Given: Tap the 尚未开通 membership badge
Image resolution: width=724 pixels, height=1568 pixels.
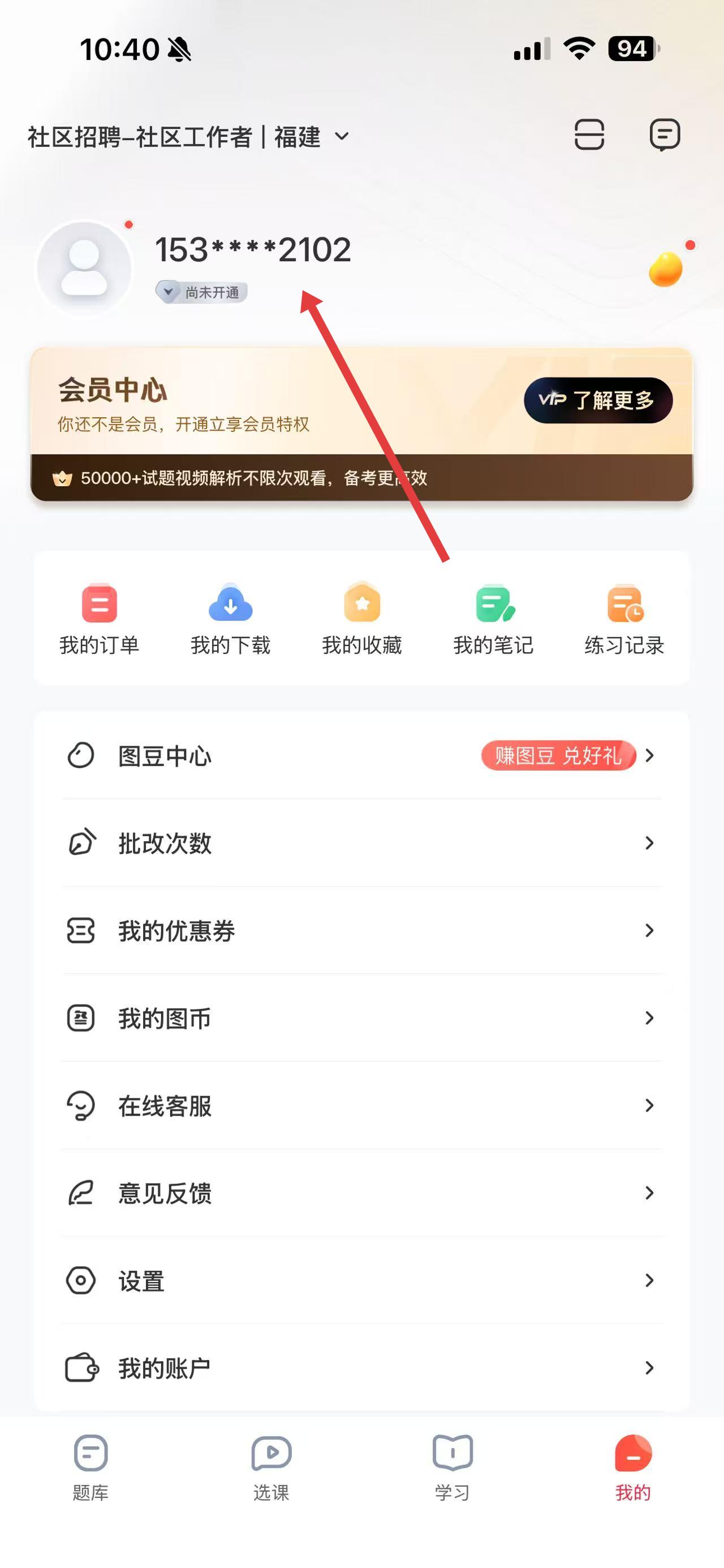Looking at the screenshot, I should (x=201, y=293).
